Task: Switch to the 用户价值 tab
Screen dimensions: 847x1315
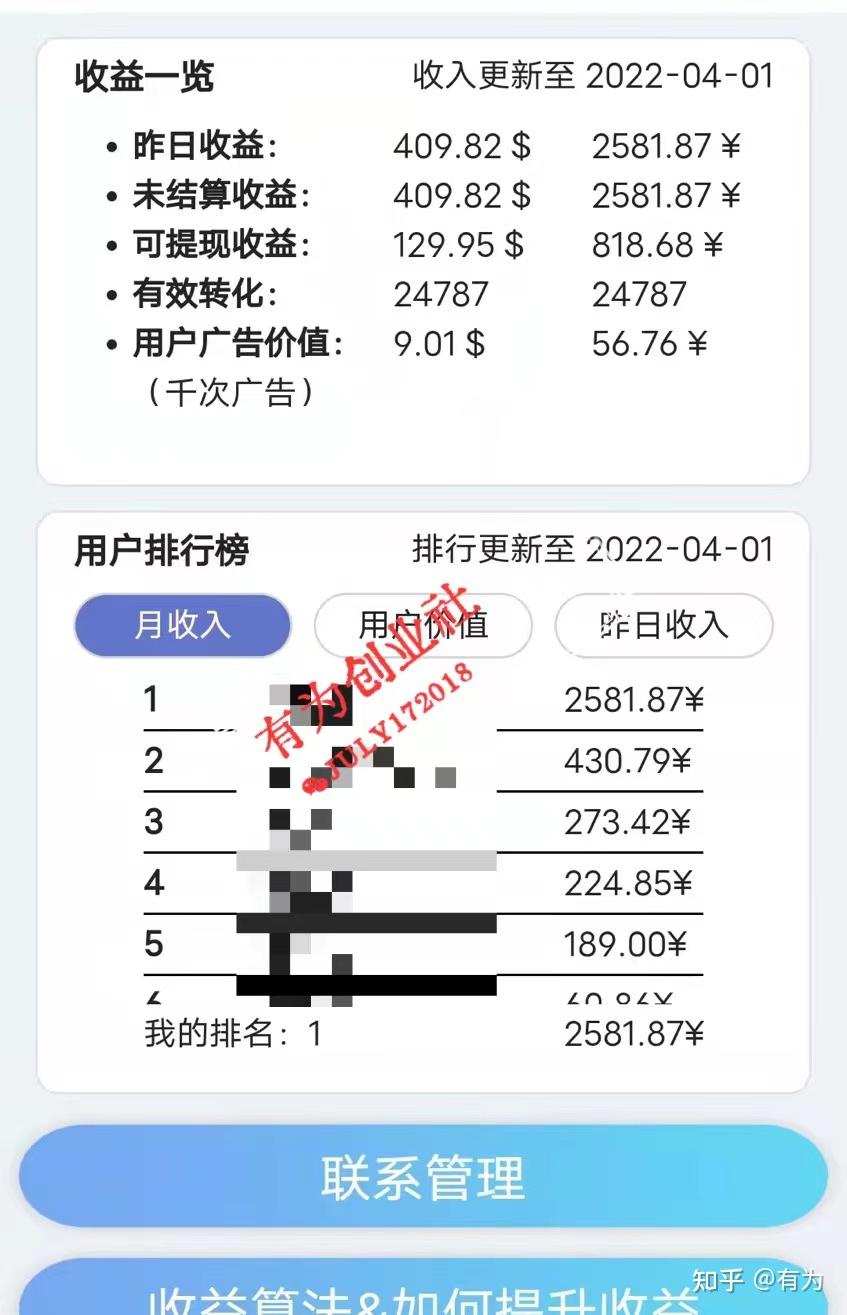Action: click(422, 624)
